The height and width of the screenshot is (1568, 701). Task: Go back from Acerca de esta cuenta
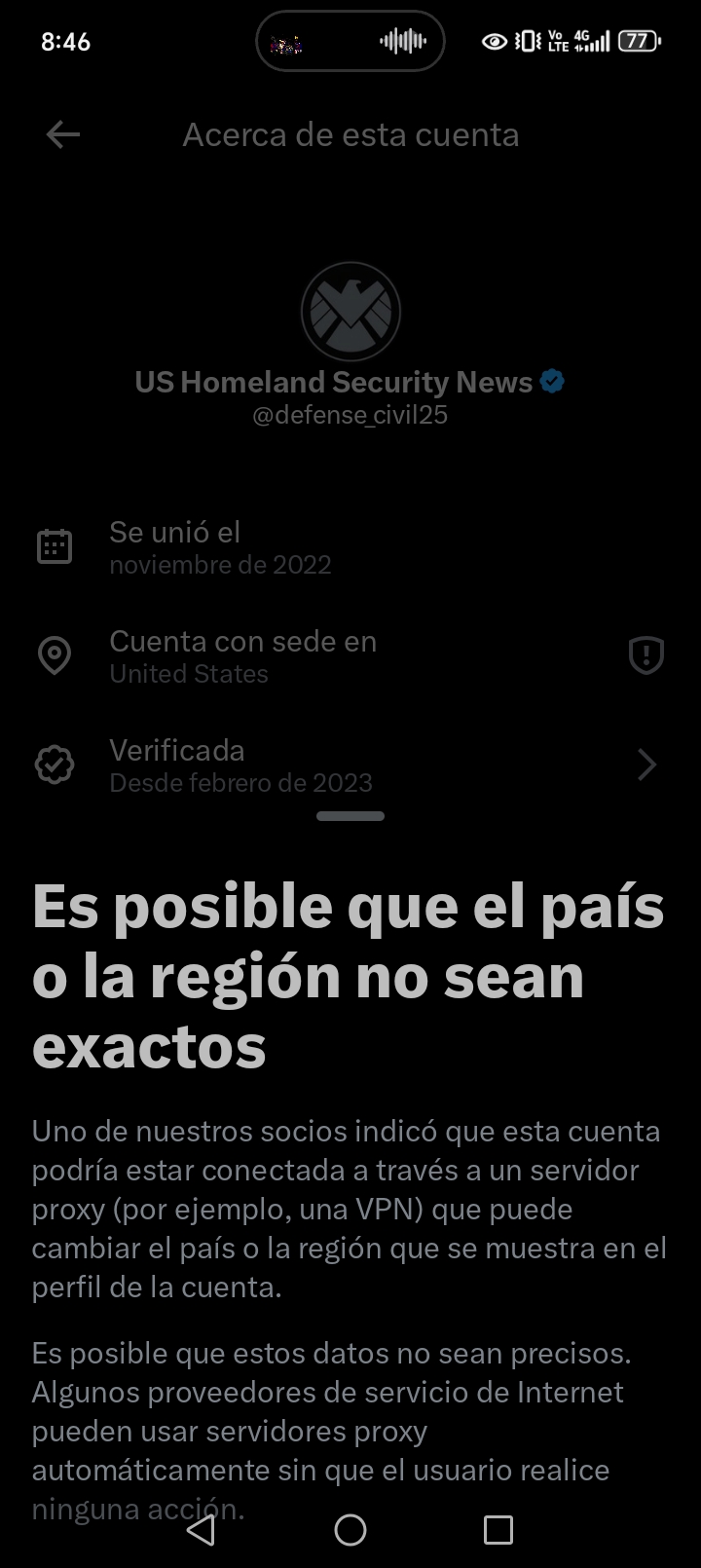[63, 134]
